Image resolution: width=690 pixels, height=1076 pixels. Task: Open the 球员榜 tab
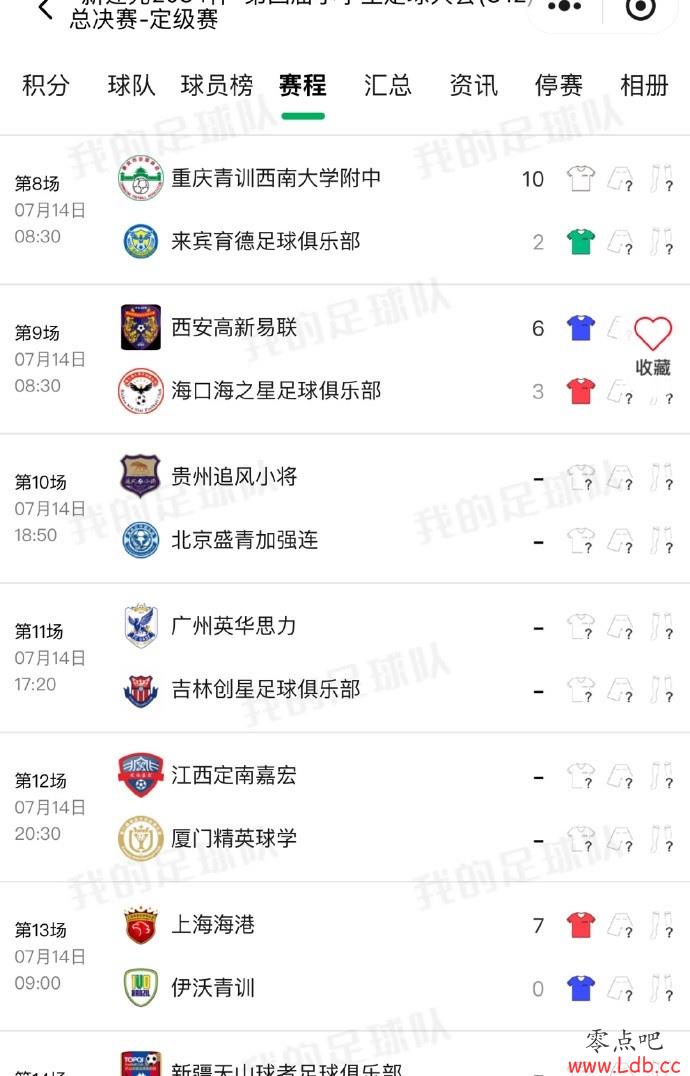(x=217, y=86)
